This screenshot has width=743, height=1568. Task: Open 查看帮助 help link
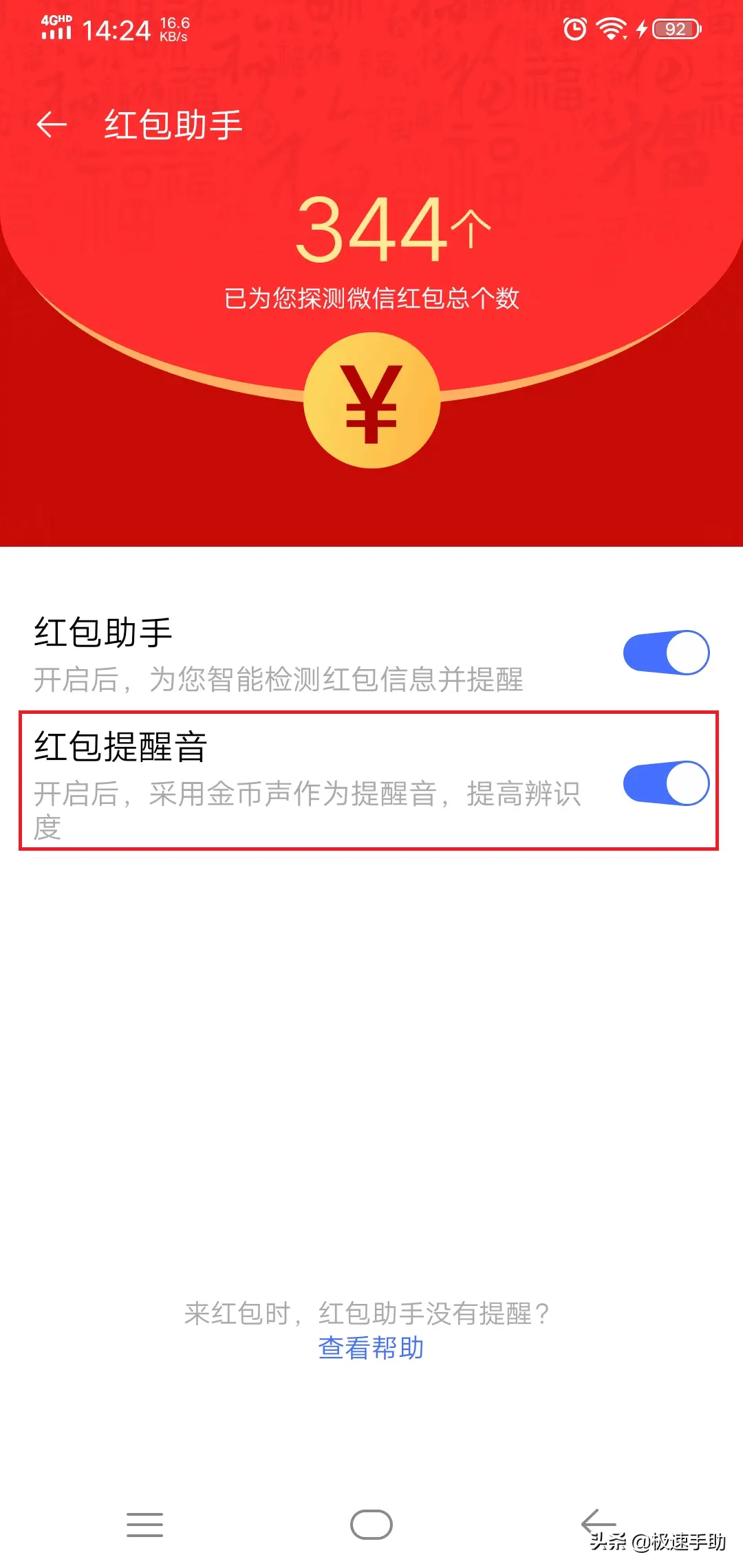(371, 1348)
